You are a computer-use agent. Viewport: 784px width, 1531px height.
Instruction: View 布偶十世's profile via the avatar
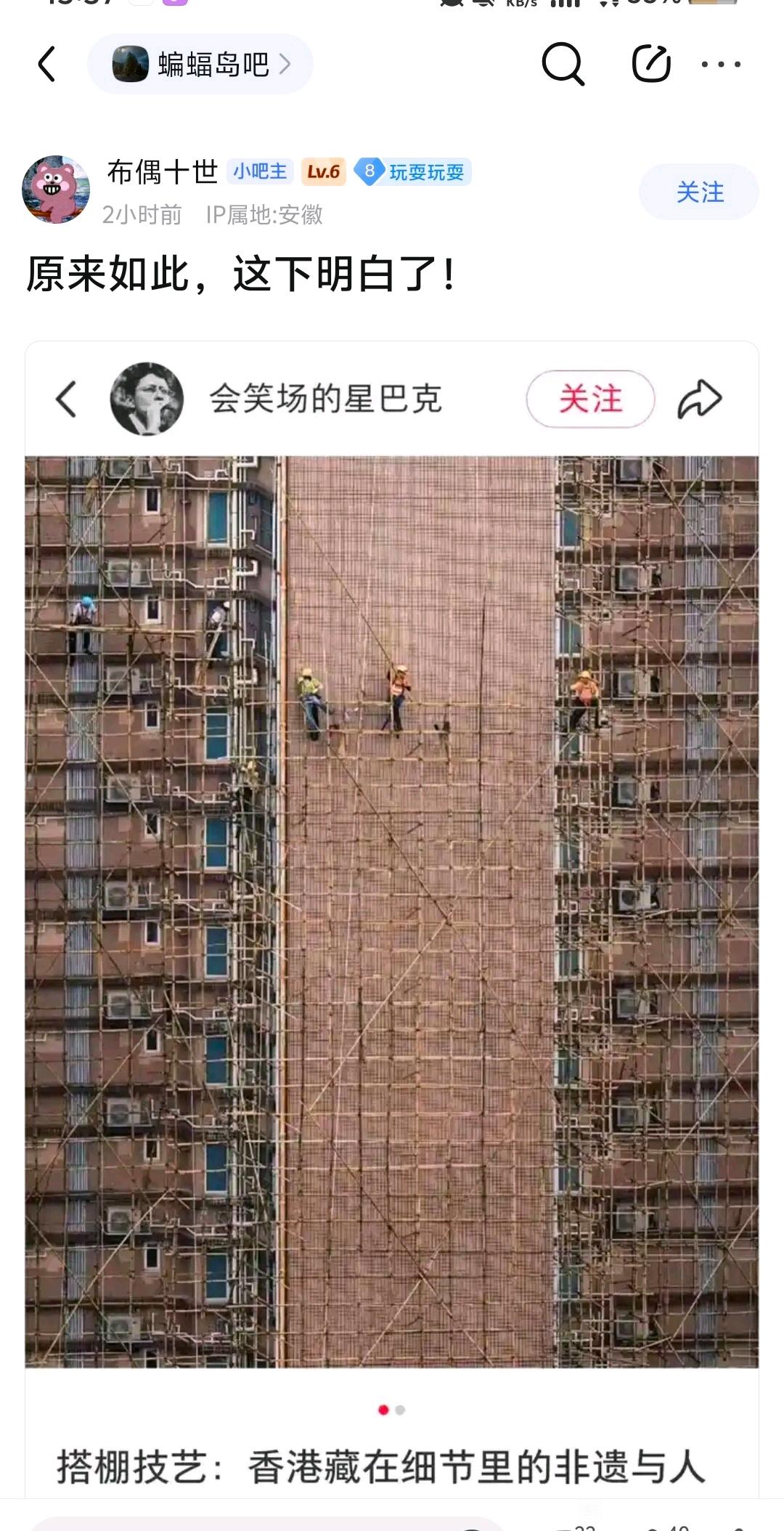pos(56,190)
